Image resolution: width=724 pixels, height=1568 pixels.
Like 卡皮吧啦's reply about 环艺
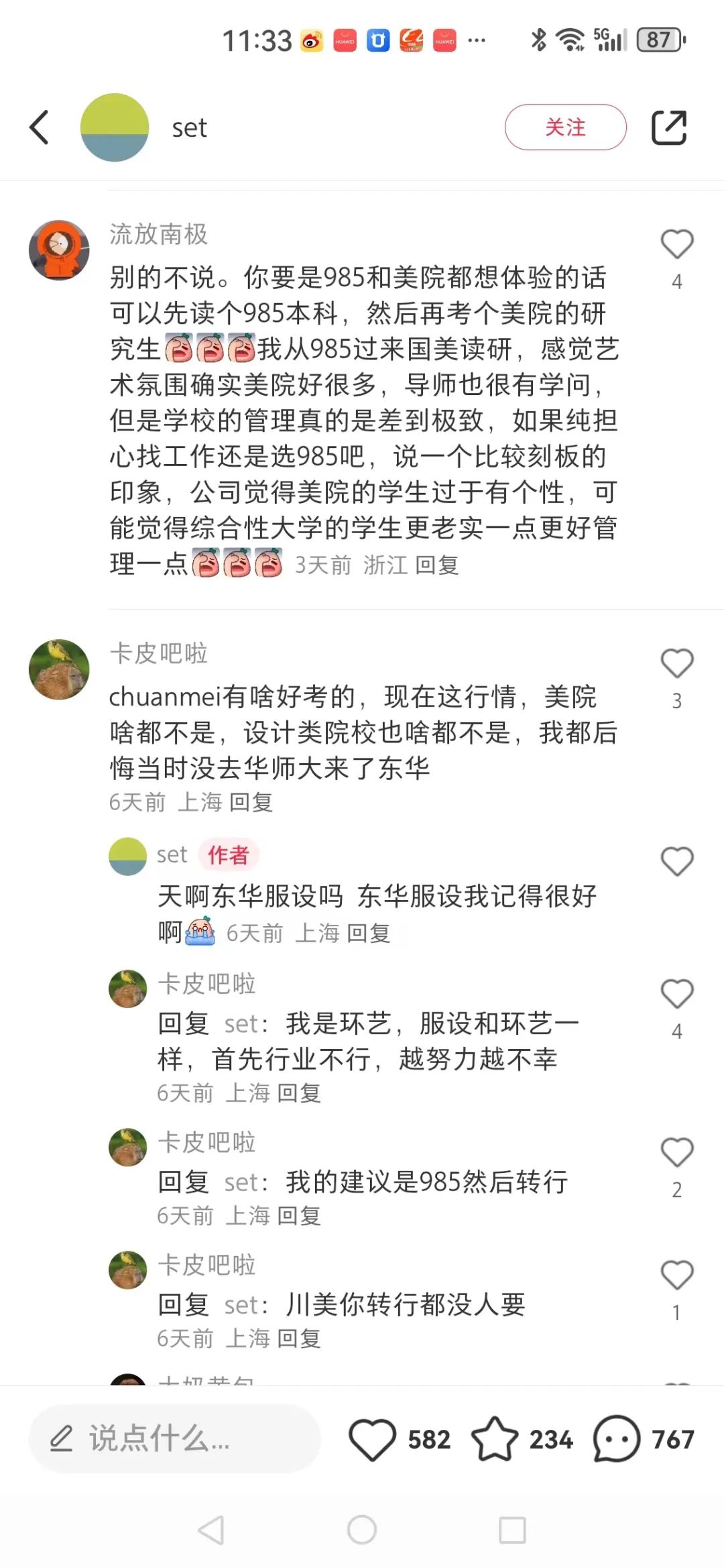point(676,993)
